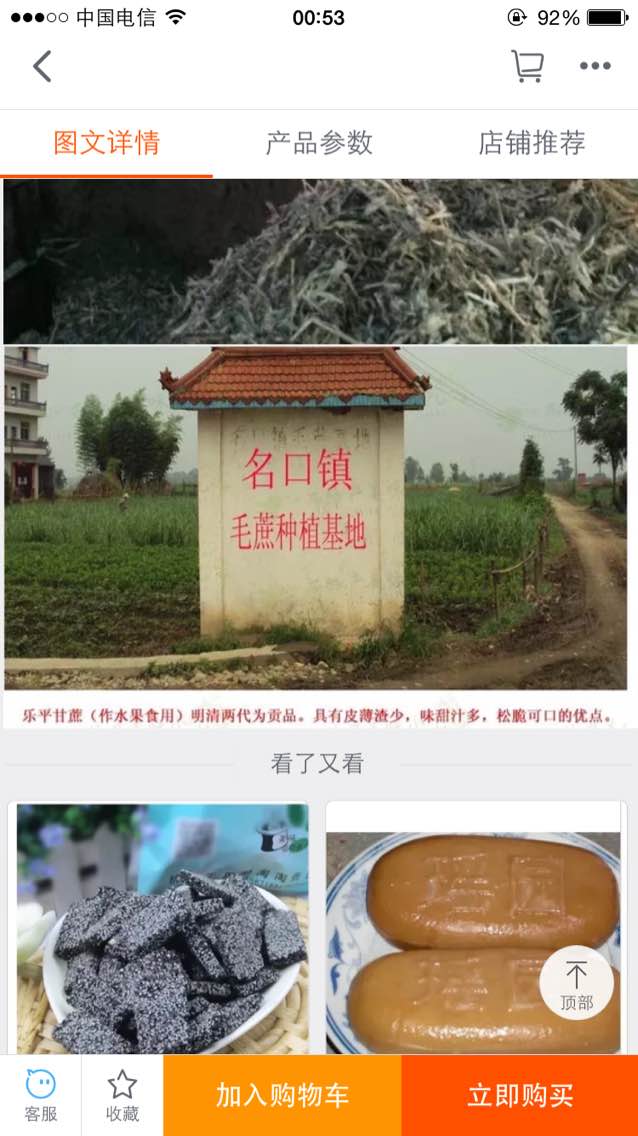
Task: Open the black sesame candy product card
Action: pyautogui.click(x=158, y=927)
